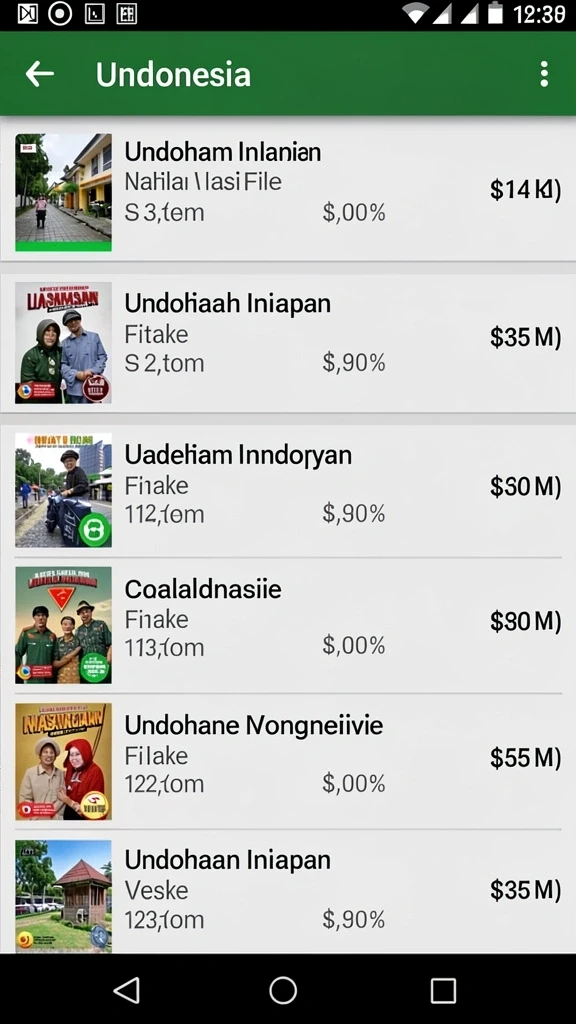Open the three-dot overflow menu

point(544,74)
